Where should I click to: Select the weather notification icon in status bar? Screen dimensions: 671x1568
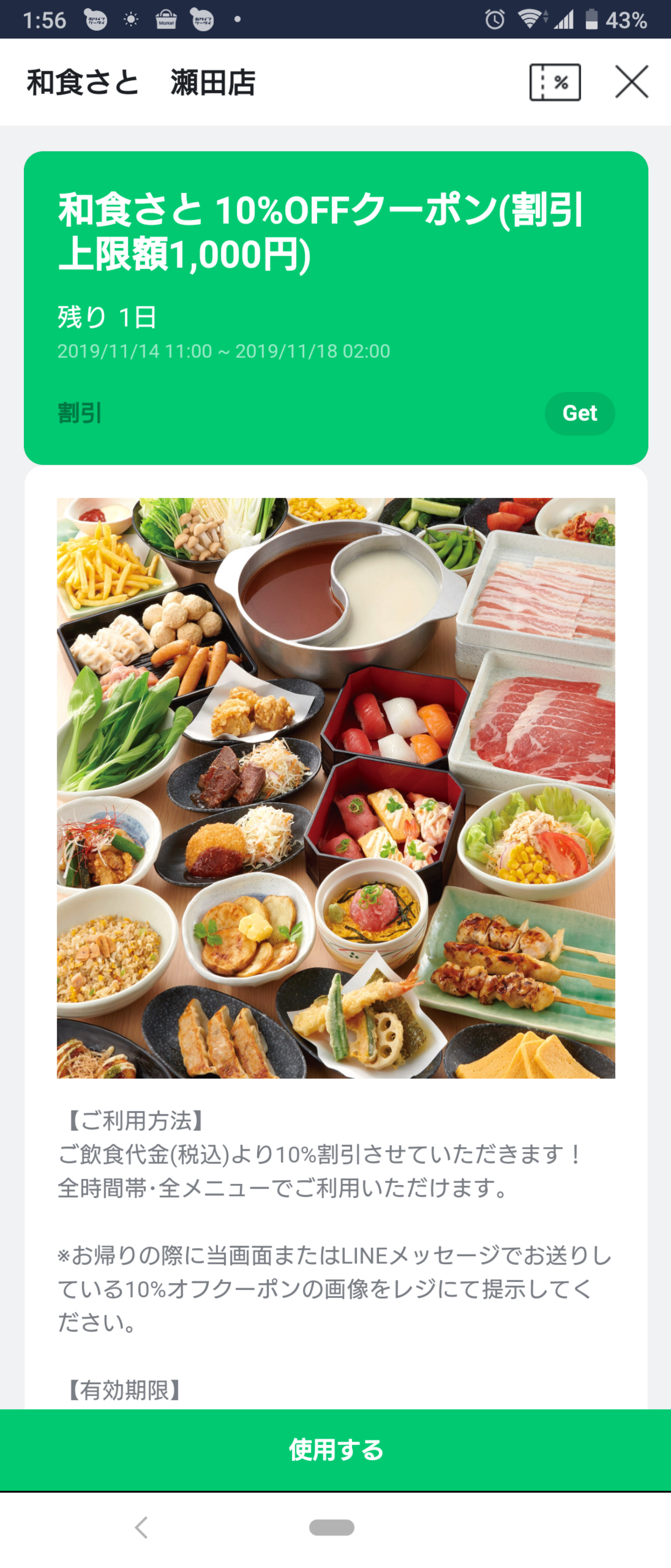129,18
